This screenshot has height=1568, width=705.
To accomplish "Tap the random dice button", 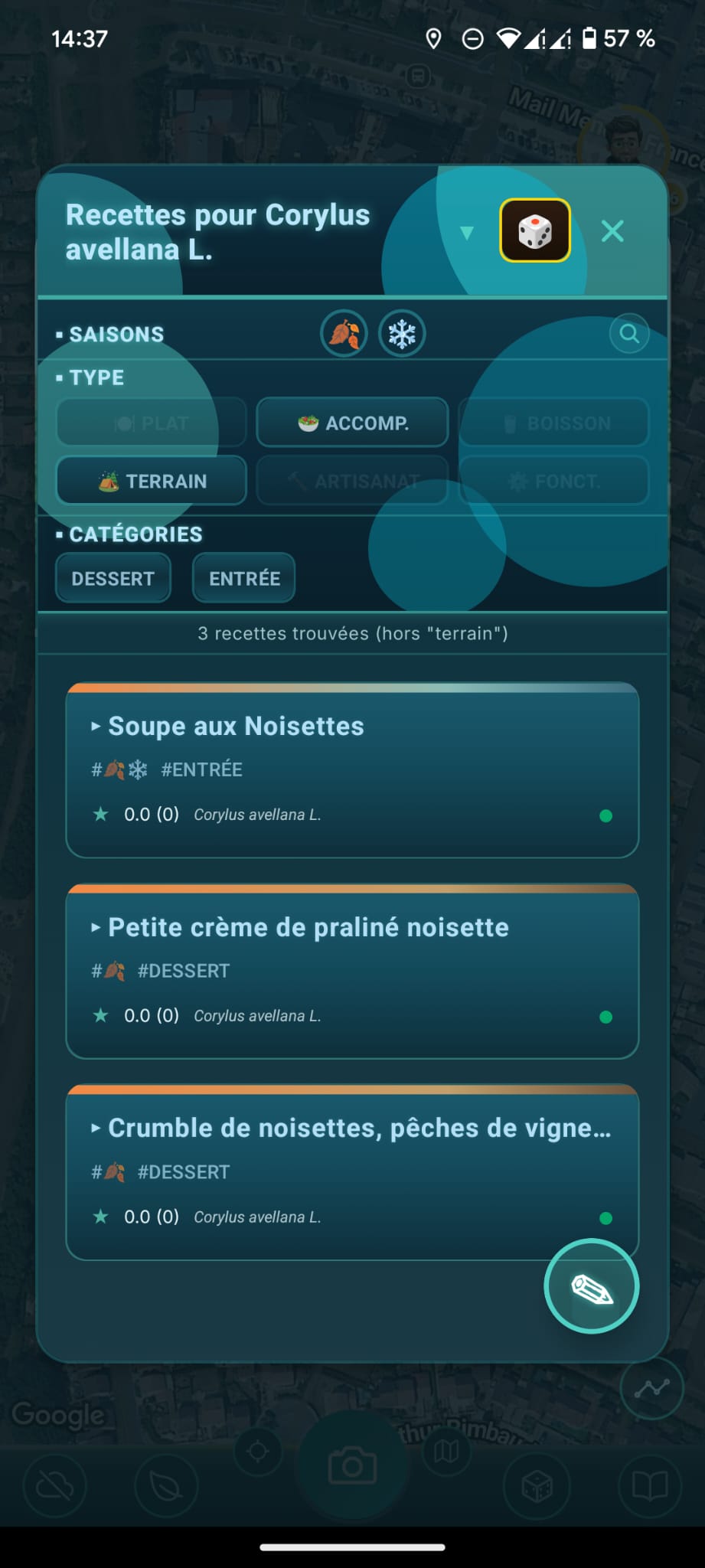I will click(535, 230).
